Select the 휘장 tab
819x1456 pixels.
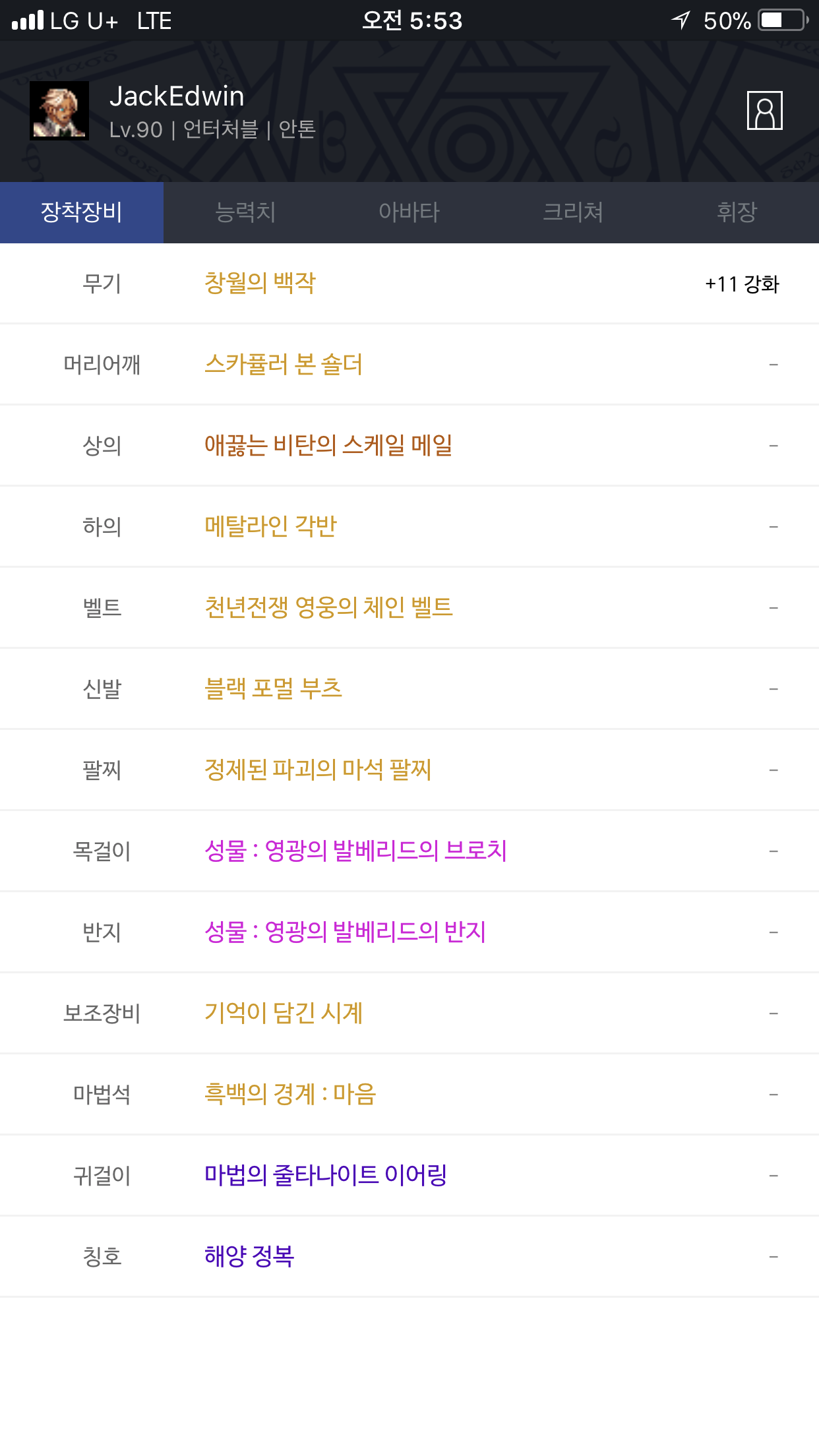click(737, 212)
